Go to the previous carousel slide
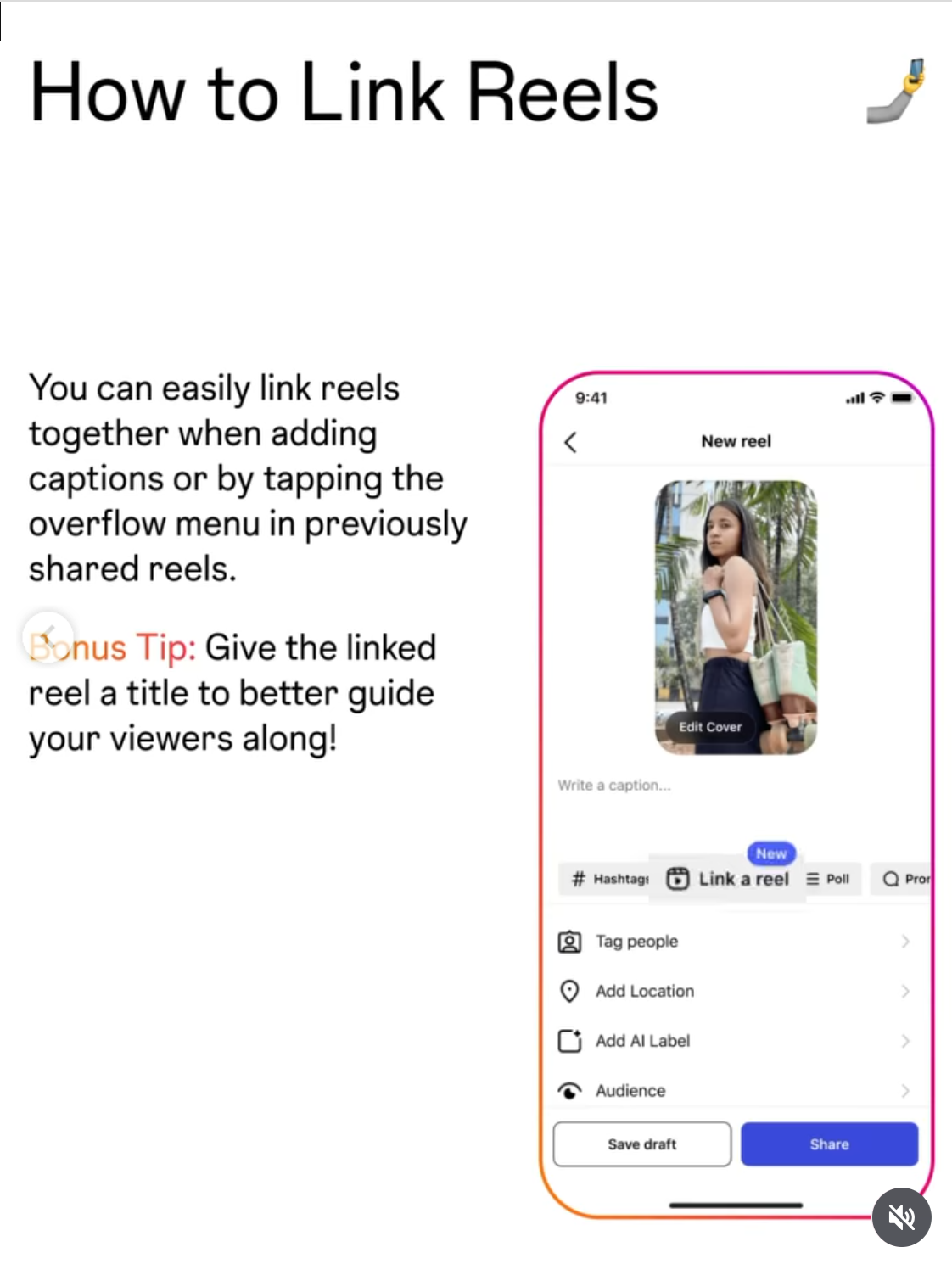Screen dimensions: 952x1264 (48, 635)
